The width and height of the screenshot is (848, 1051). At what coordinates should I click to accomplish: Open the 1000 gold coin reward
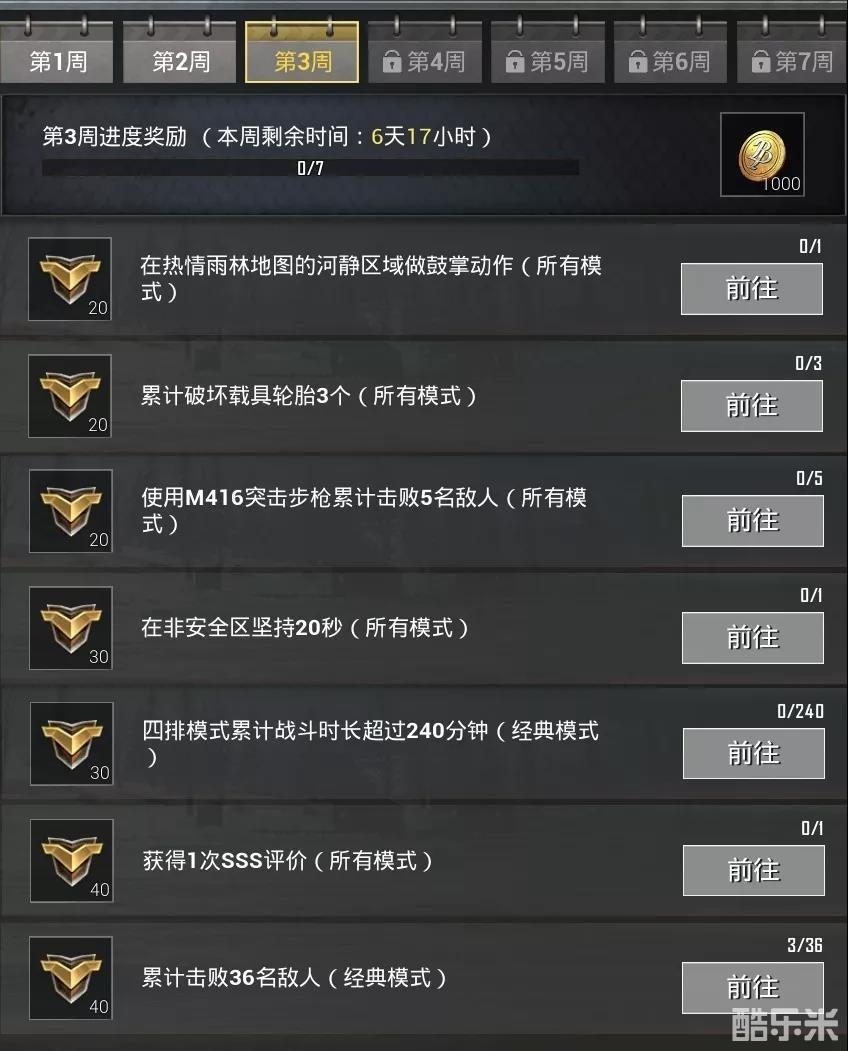click(762, 154)
